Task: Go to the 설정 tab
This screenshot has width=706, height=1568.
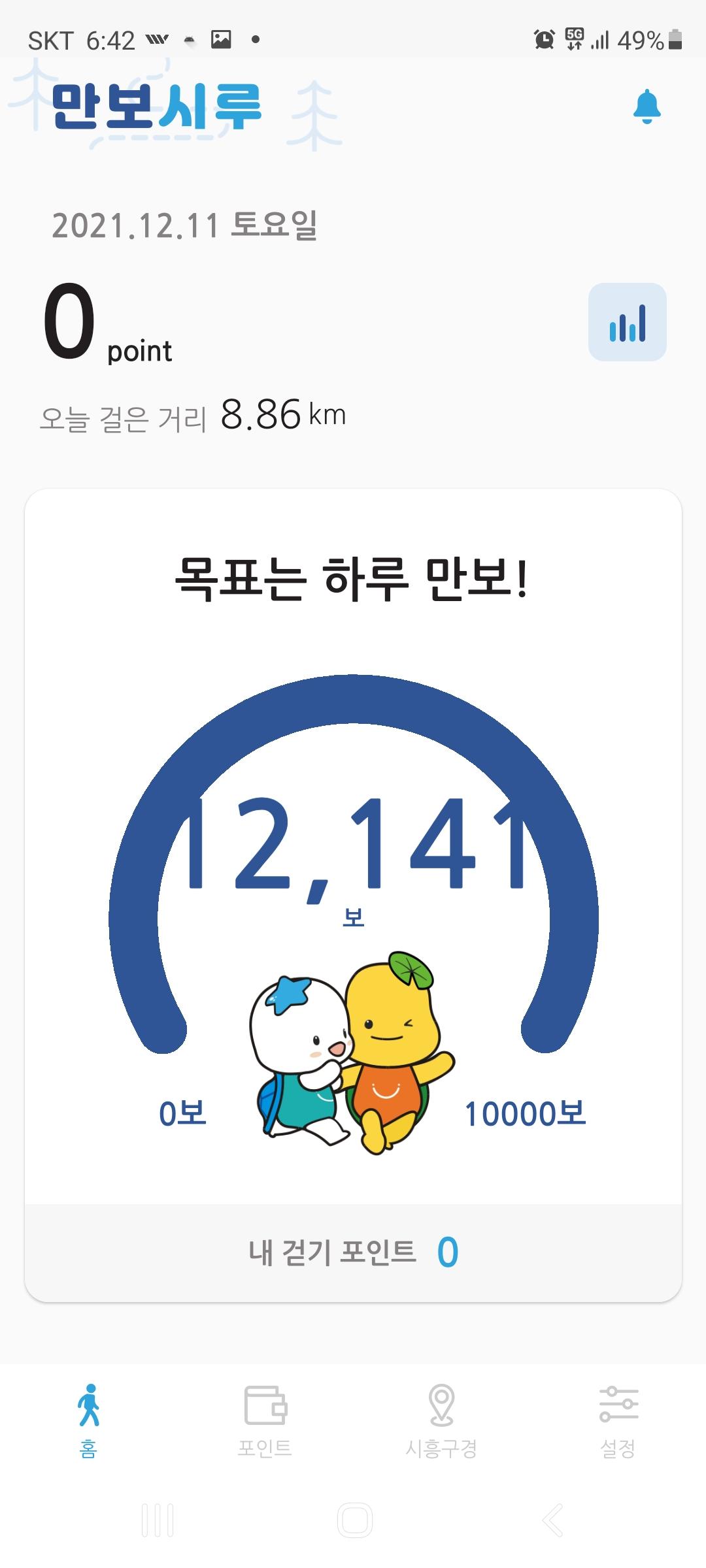Action: pos(618,1419)
